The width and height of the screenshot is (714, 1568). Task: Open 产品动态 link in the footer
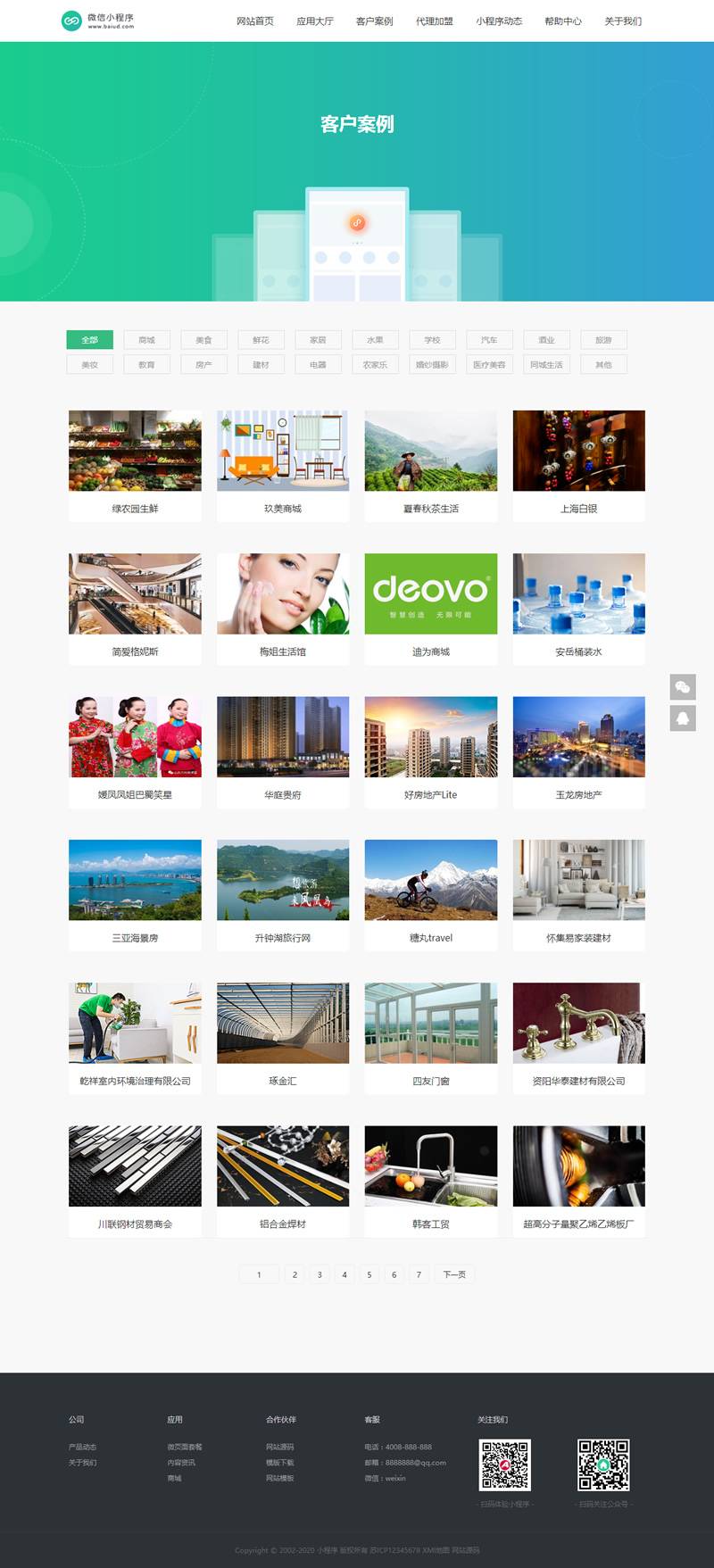pyautogui.click(x=82, y=1447)
